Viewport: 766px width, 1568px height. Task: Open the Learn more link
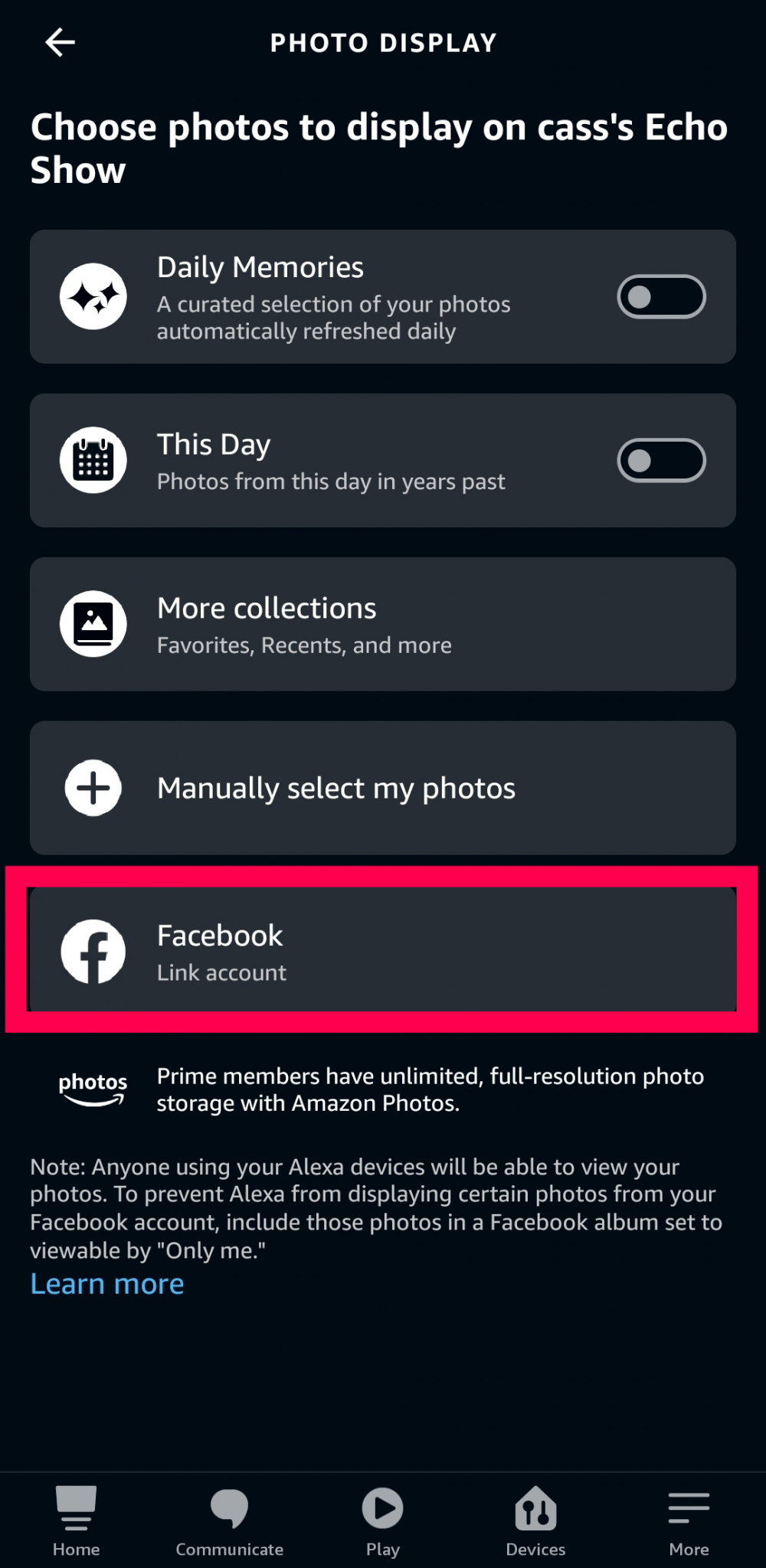pos(107,1284)
